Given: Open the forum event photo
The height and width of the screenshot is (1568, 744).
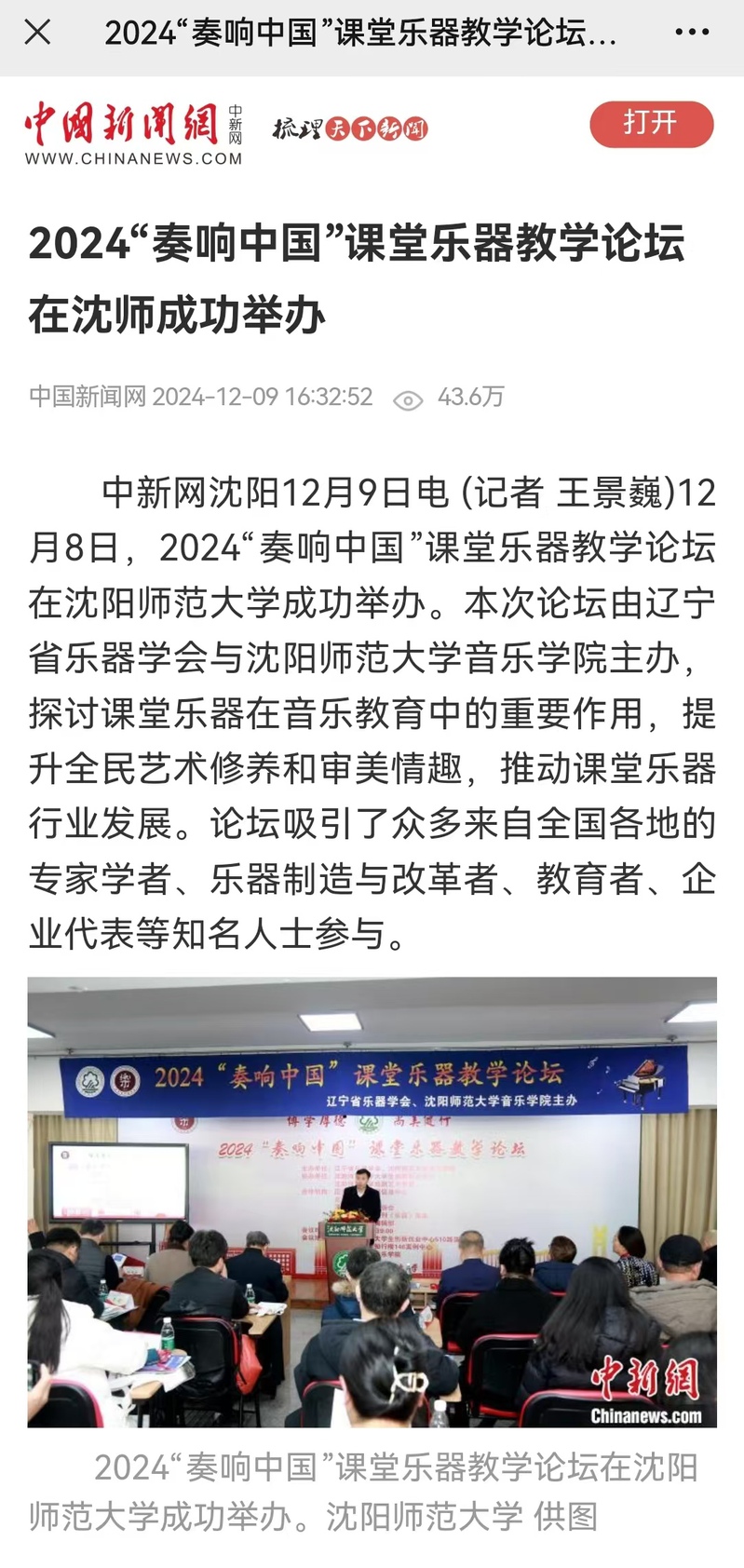Looking at the screenshot, I should click(372, 1201).
